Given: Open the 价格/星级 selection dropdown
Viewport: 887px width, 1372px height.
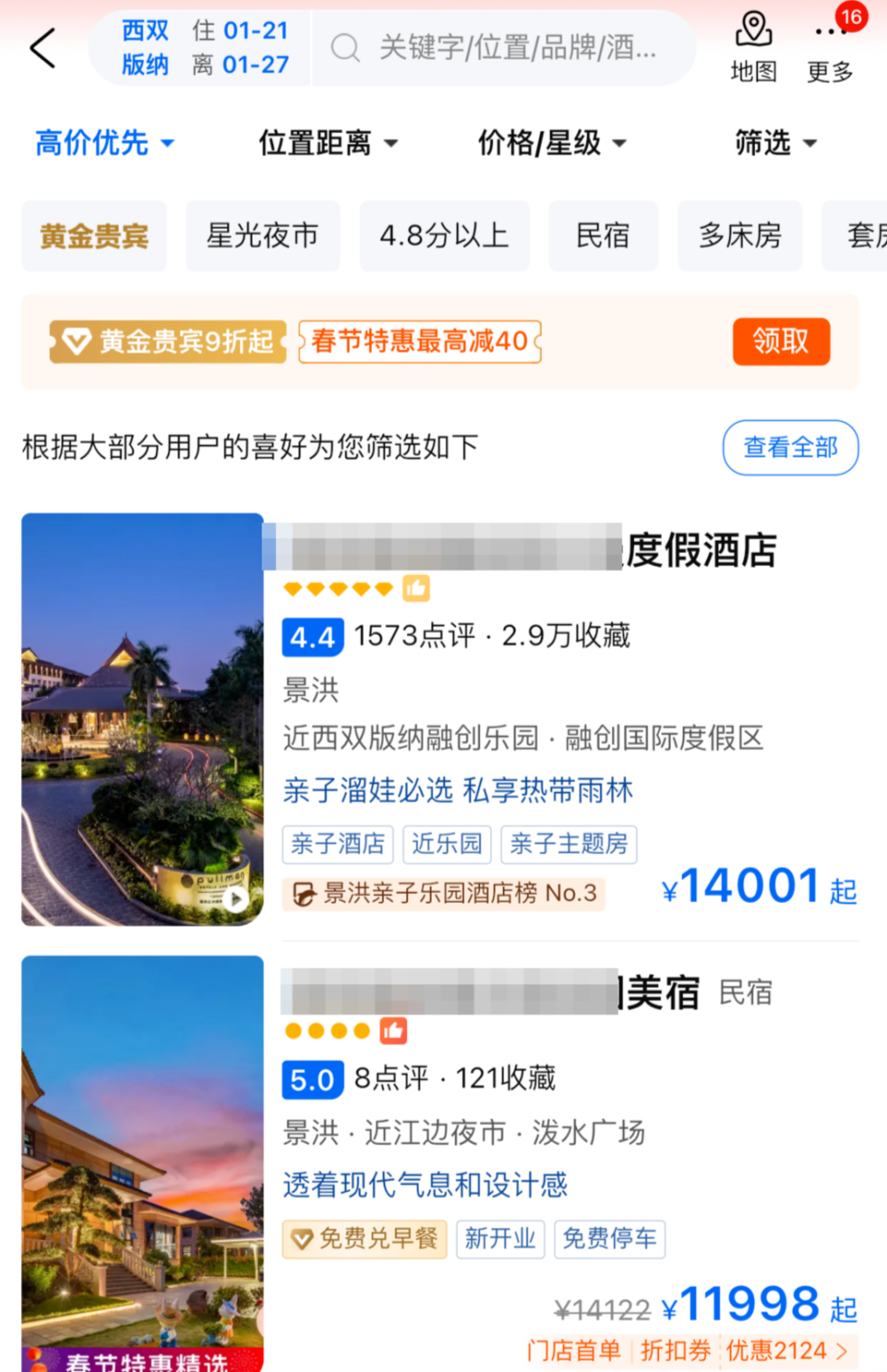Looking at the screenshot, I should (x=552, y=143).
